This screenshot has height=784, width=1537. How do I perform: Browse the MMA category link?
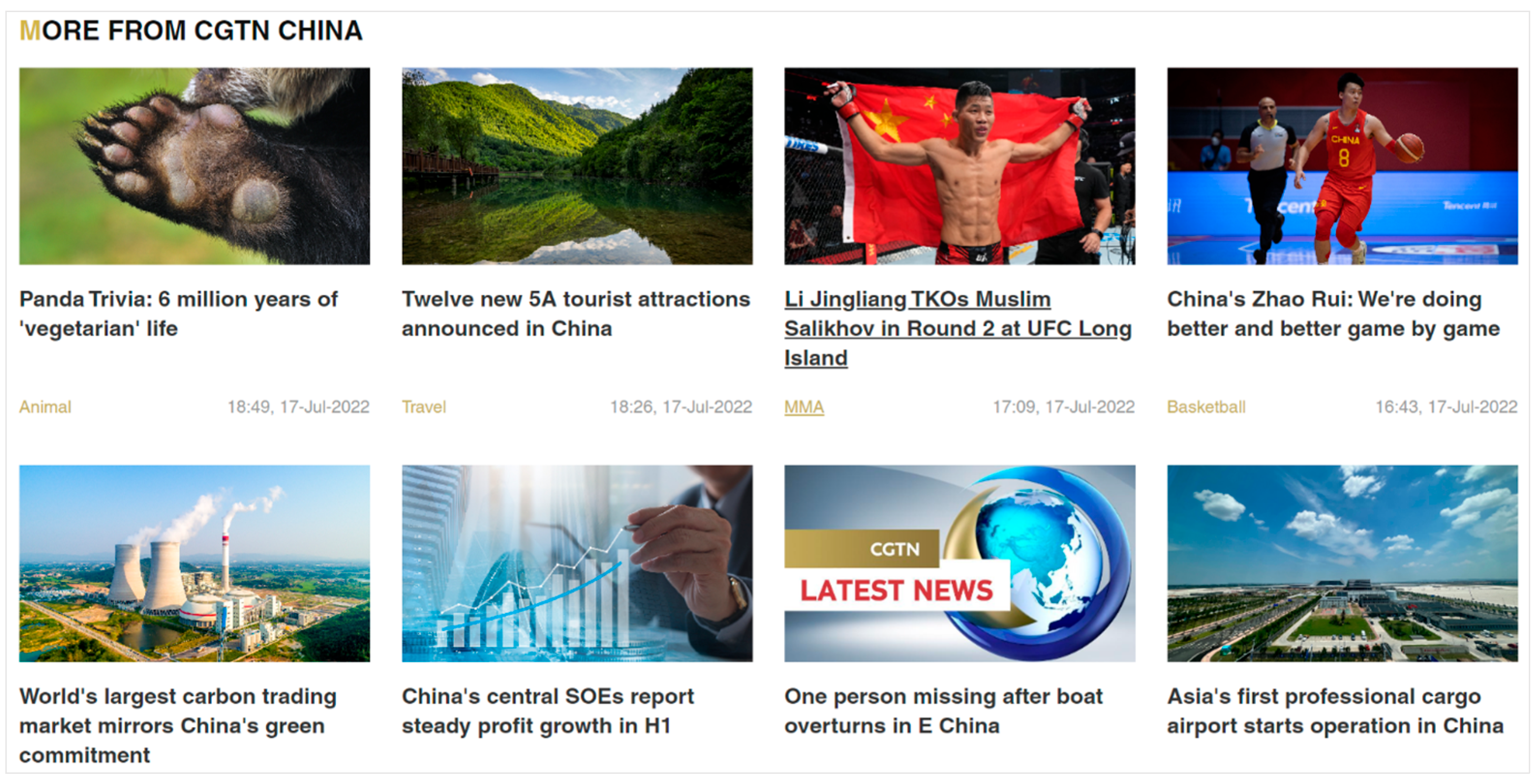click(804, 407)
